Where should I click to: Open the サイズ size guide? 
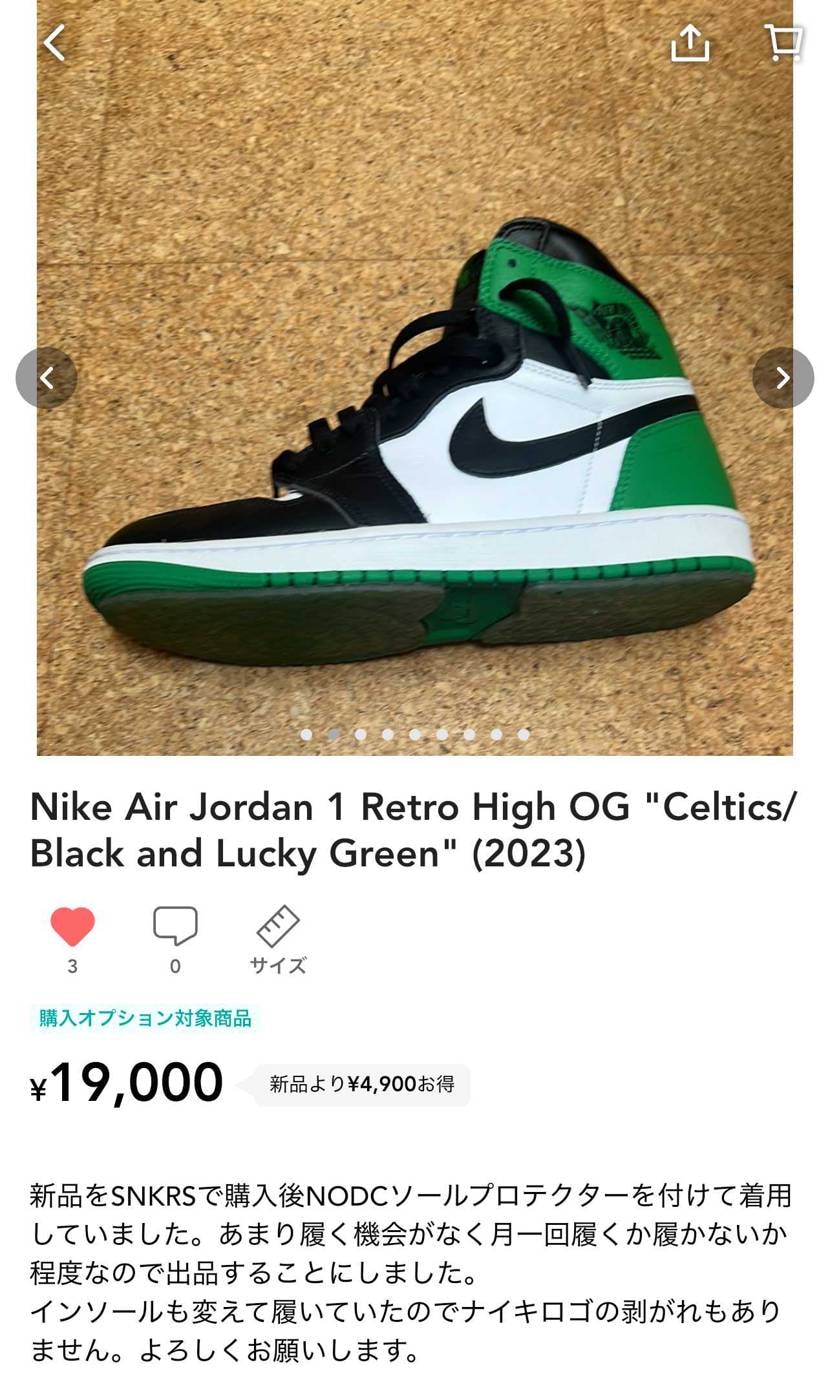click(x=278, y=938)
